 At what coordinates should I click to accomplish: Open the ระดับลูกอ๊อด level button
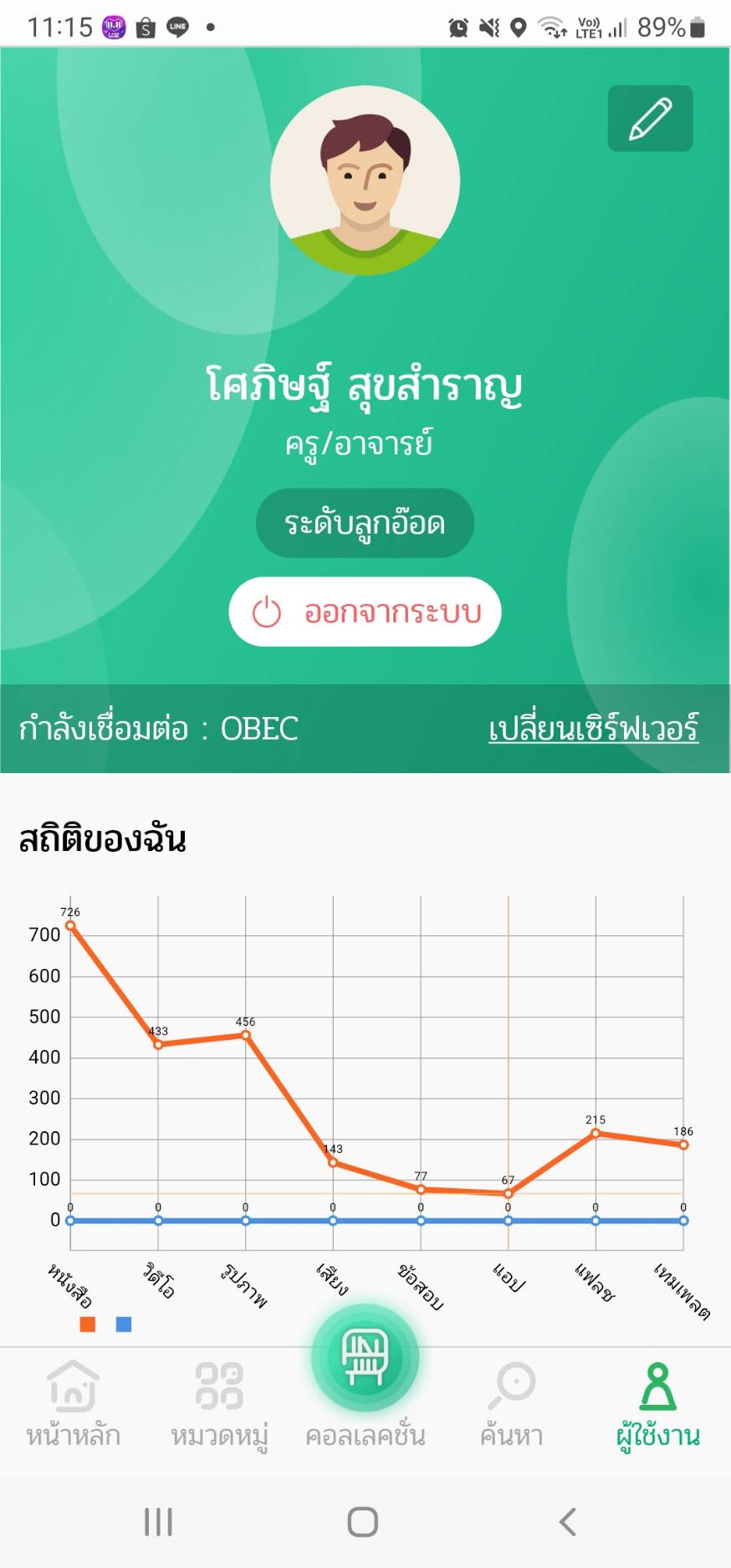click(x=365, y=523)
